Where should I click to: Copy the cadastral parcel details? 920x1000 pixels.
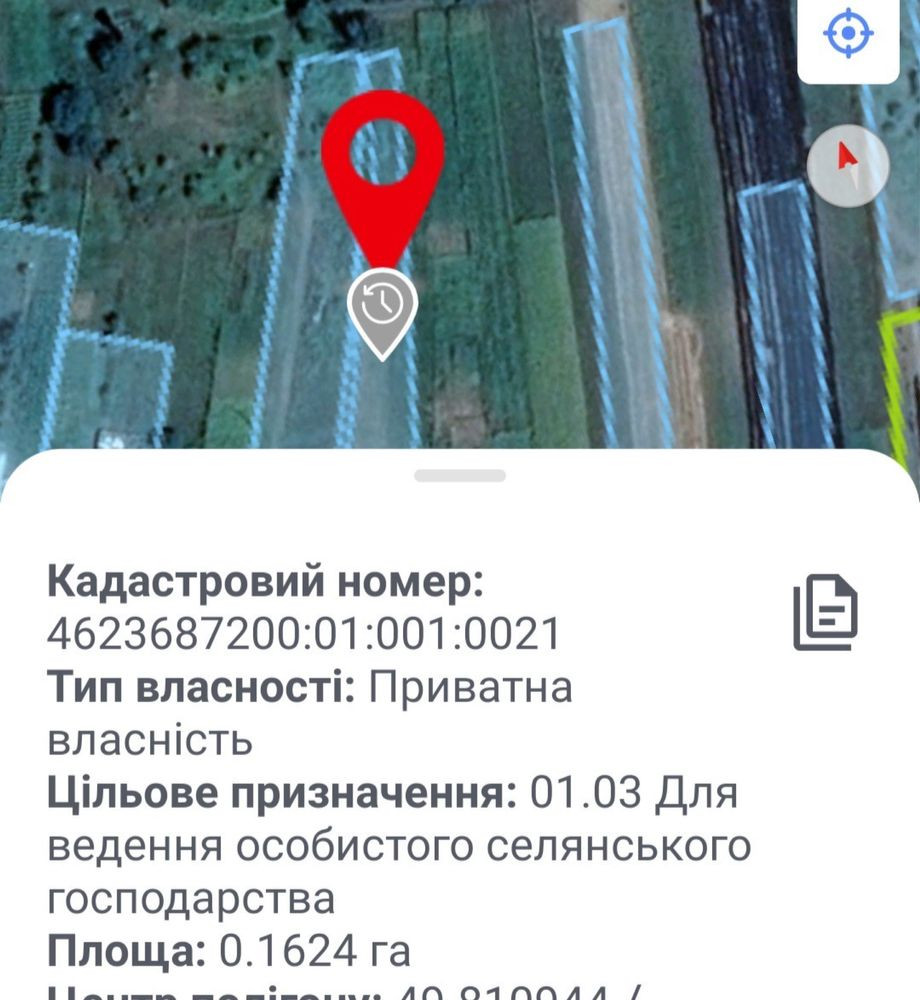[x=825, y=612]
